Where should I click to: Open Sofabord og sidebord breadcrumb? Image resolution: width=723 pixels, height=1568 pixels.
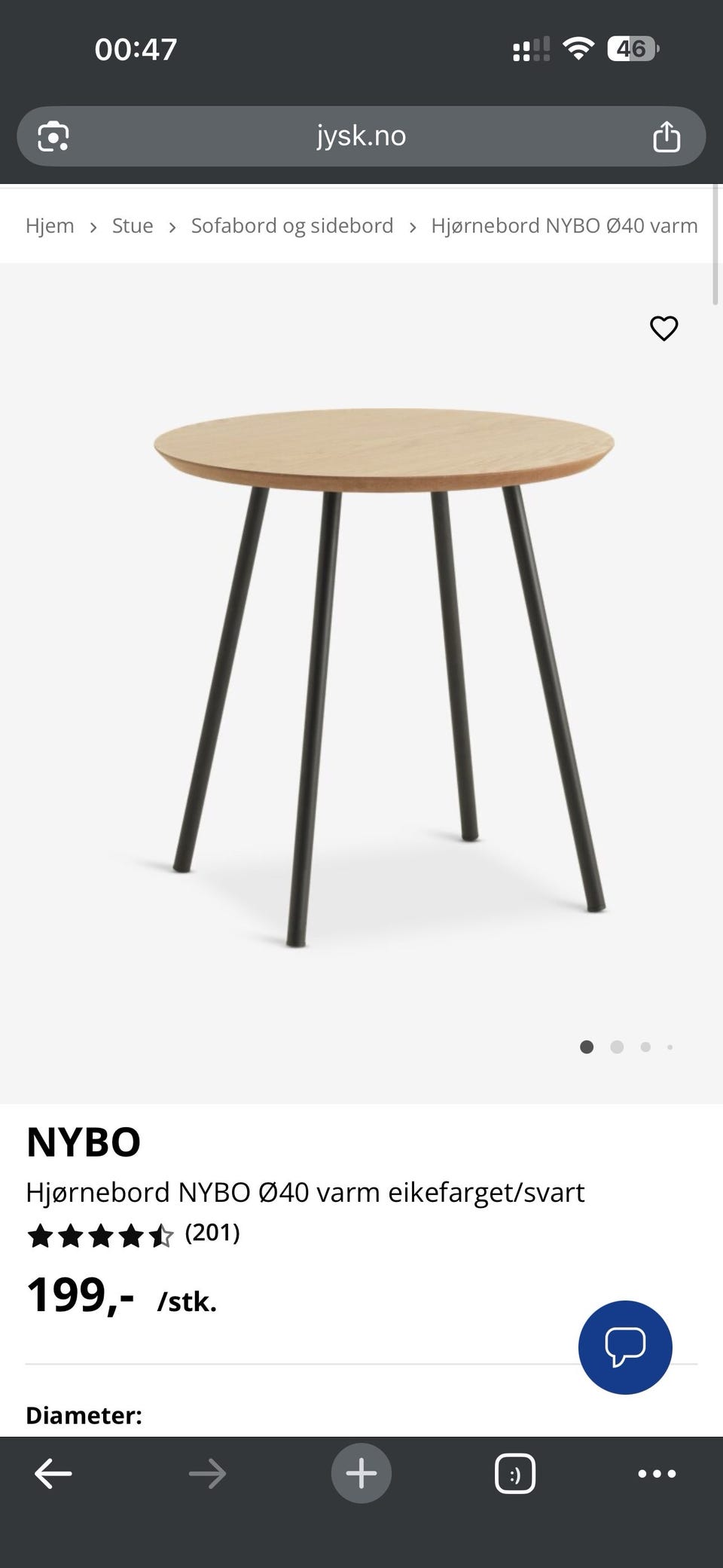[292, 225]
